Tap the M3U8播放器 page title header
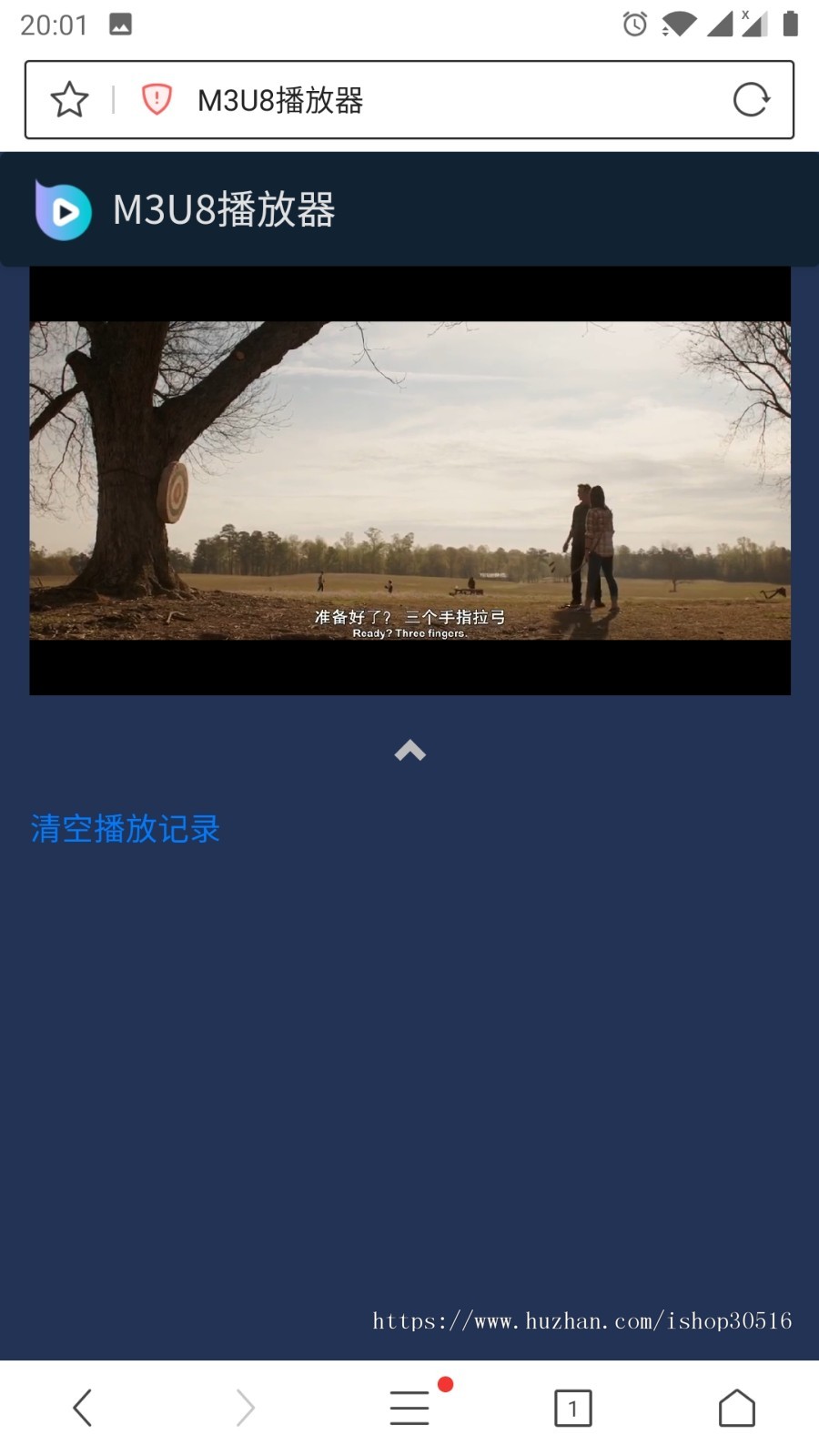The image size is (819, 1456). (x=223, y=210)
